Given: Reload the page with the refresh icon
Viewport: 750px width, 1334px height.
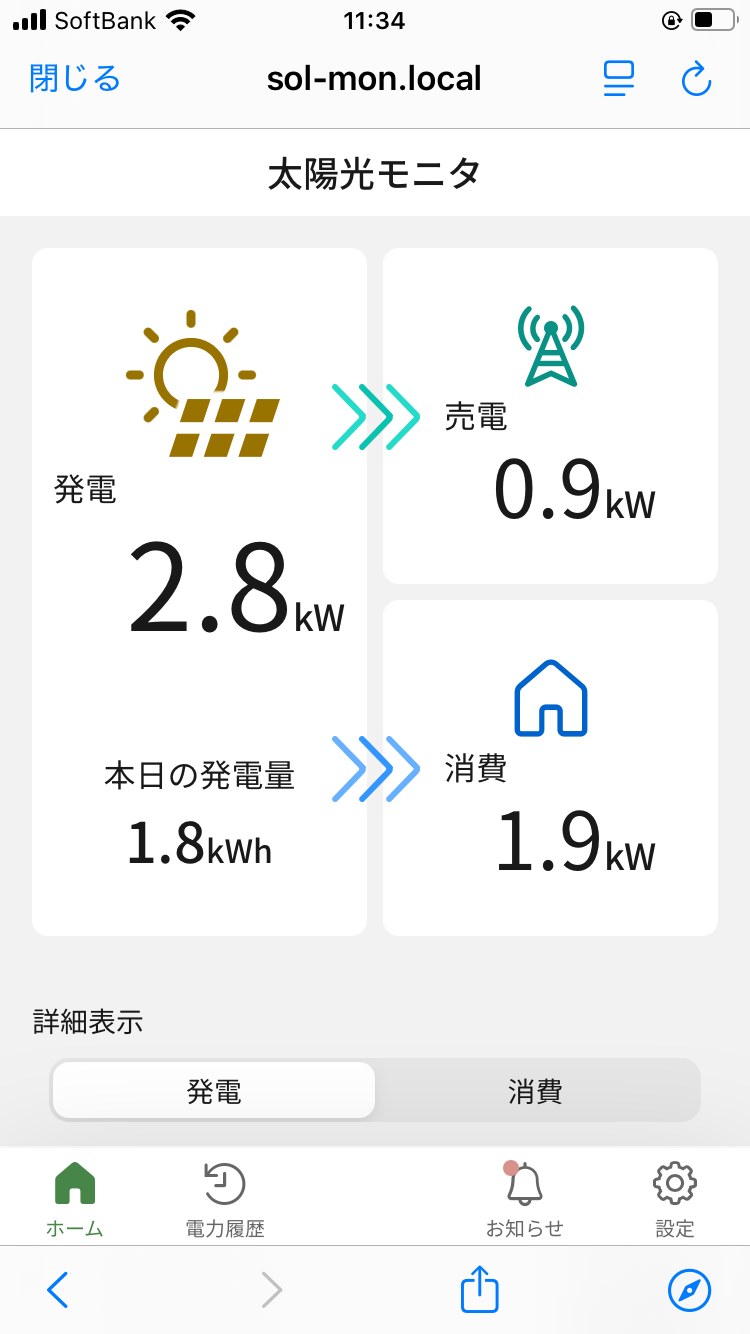Looking at the screenshot, I should pos(695,79).
